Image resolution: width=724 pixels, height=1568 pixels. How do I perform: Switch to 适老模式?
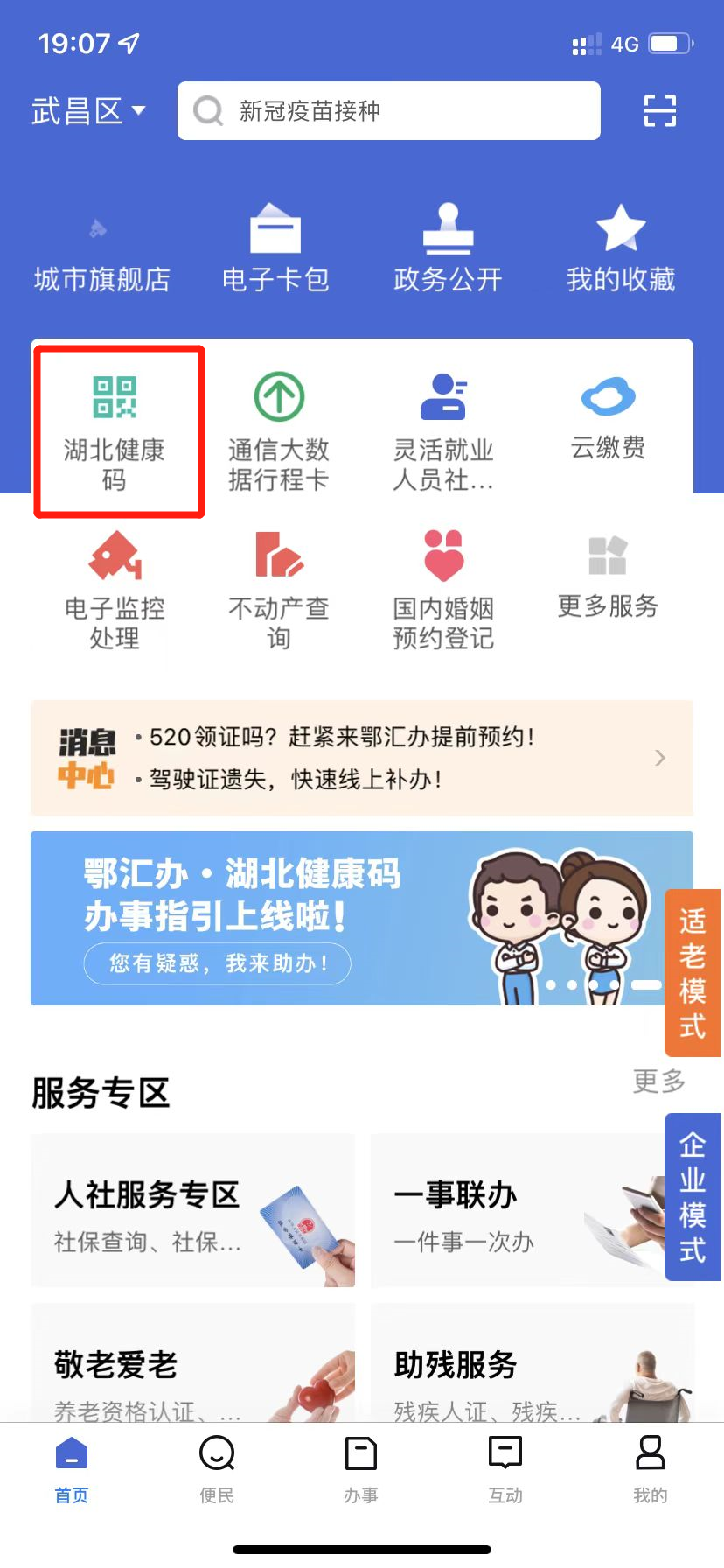coord(693,972)
